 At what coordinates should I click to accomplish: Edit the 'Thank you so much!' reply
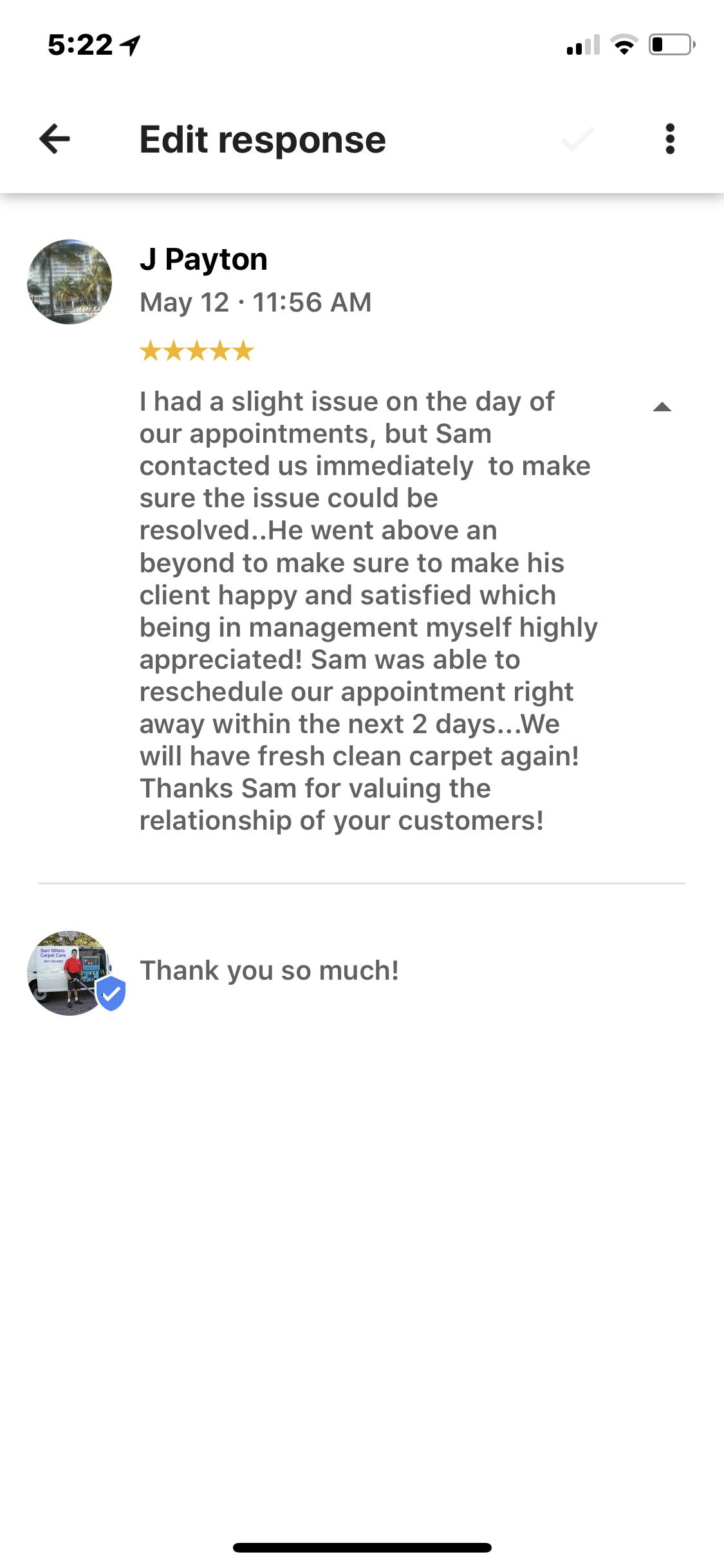[x=269, y=971]
